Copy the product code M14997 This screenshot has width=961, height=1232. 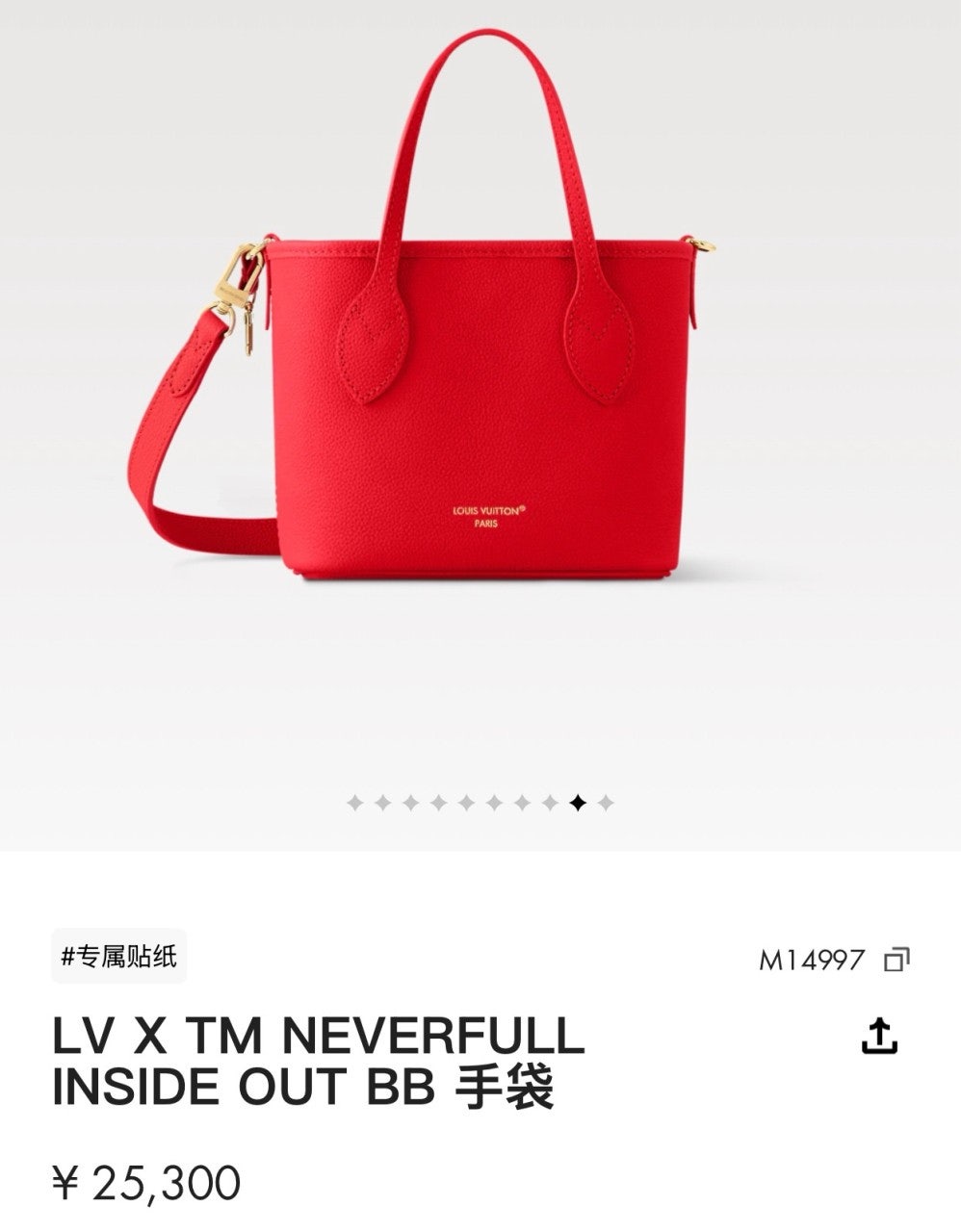point(896,960)
